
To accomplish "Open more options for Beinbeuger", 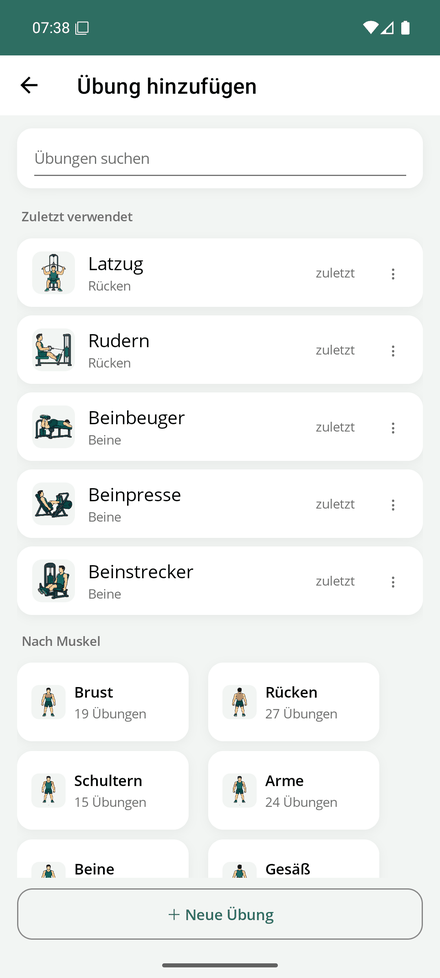I will 393,428.
